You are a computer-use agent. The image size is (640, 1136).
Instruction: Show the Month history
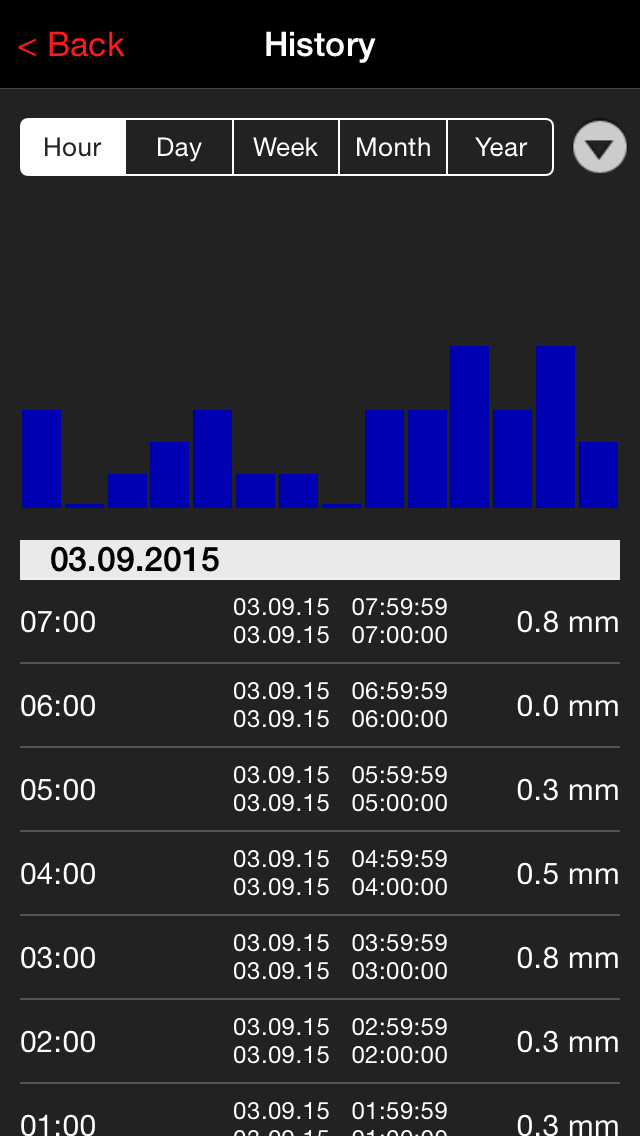click(x=393, y=147)
